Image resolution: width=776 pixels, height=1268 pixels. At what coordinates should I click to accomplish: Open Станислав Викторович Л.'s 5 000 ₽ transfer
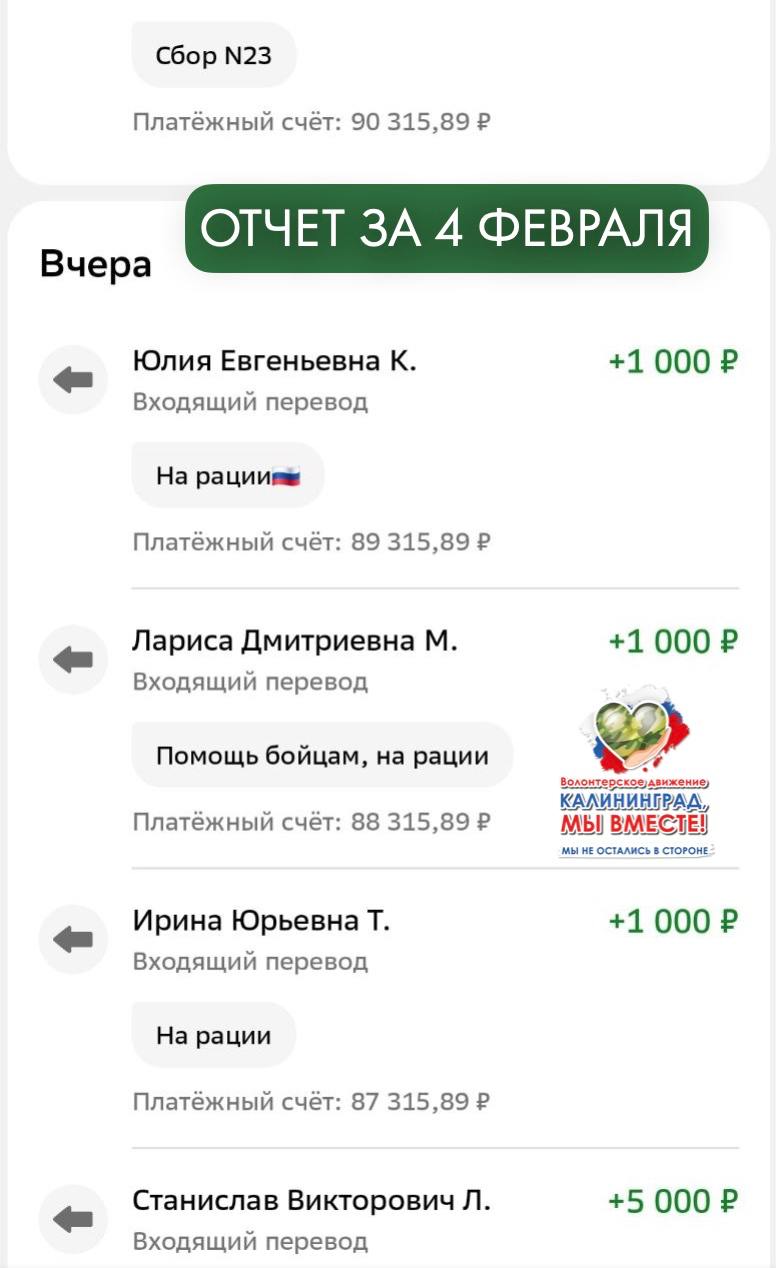coord(311,1202)
